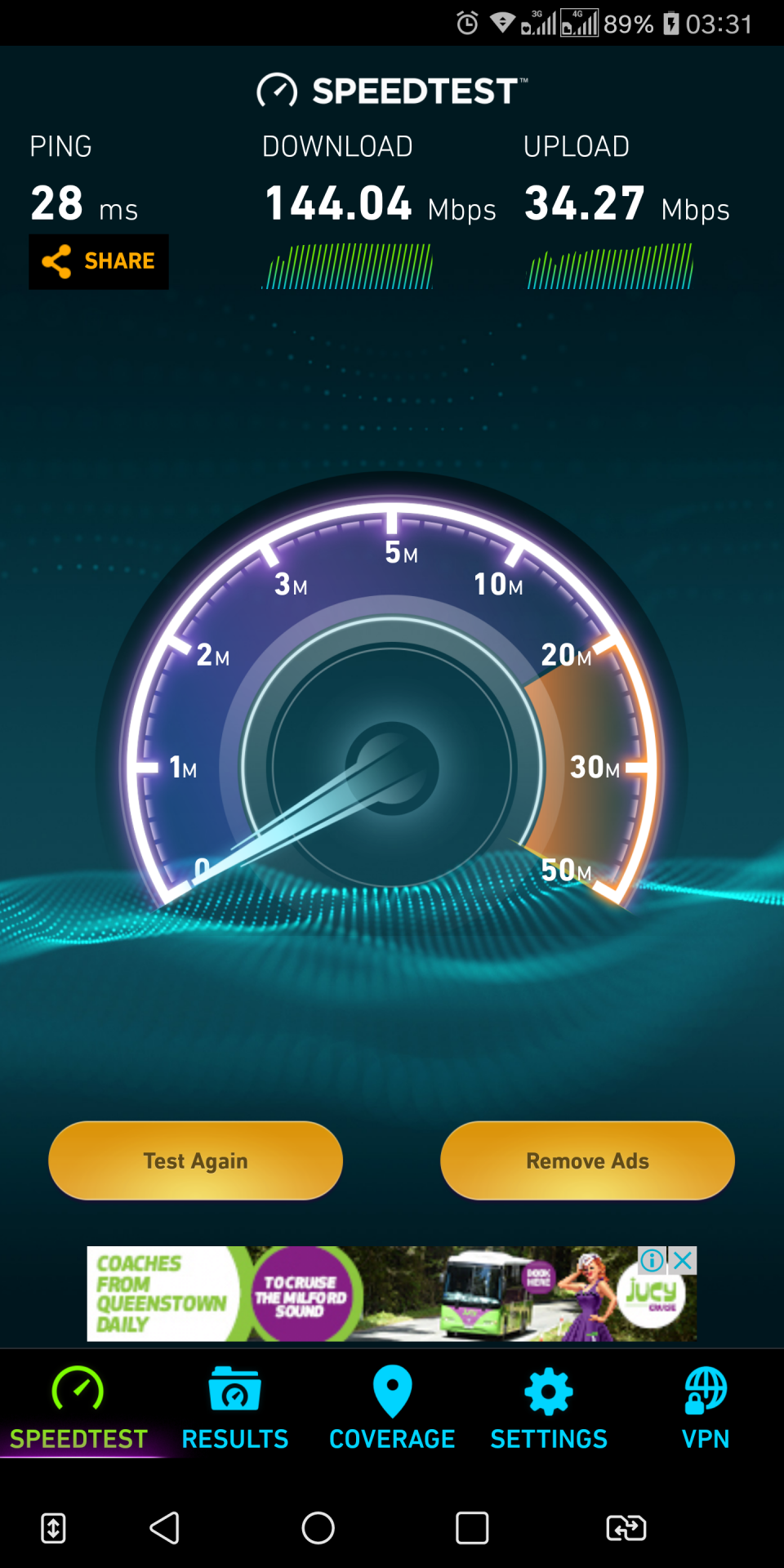Switch to the Results tab
This screenshot has height=1568, width=784.
click(x=235, y=1408)
